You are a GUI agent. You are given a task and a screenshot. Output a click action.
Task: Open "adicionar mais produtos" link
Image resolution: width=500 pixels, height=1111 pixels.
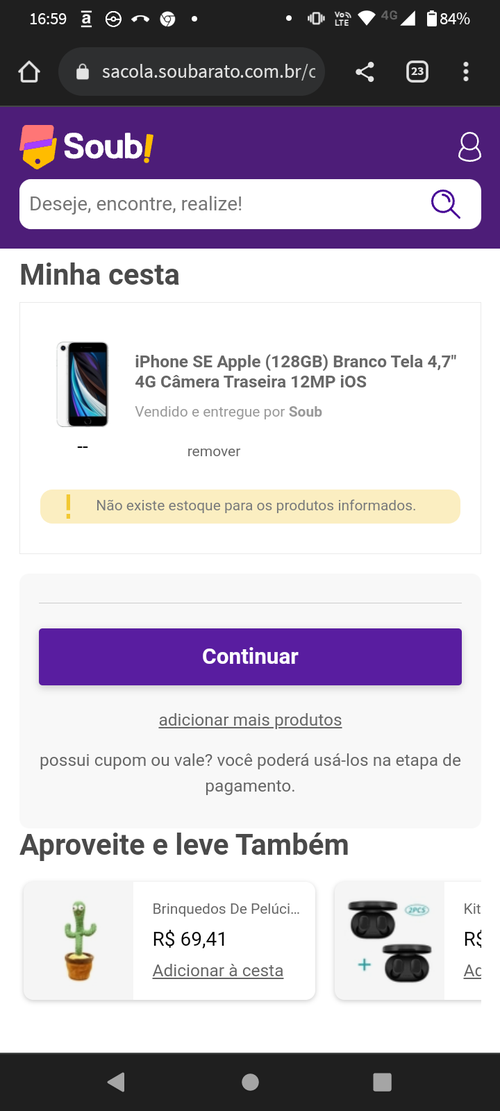coord(250,720)
